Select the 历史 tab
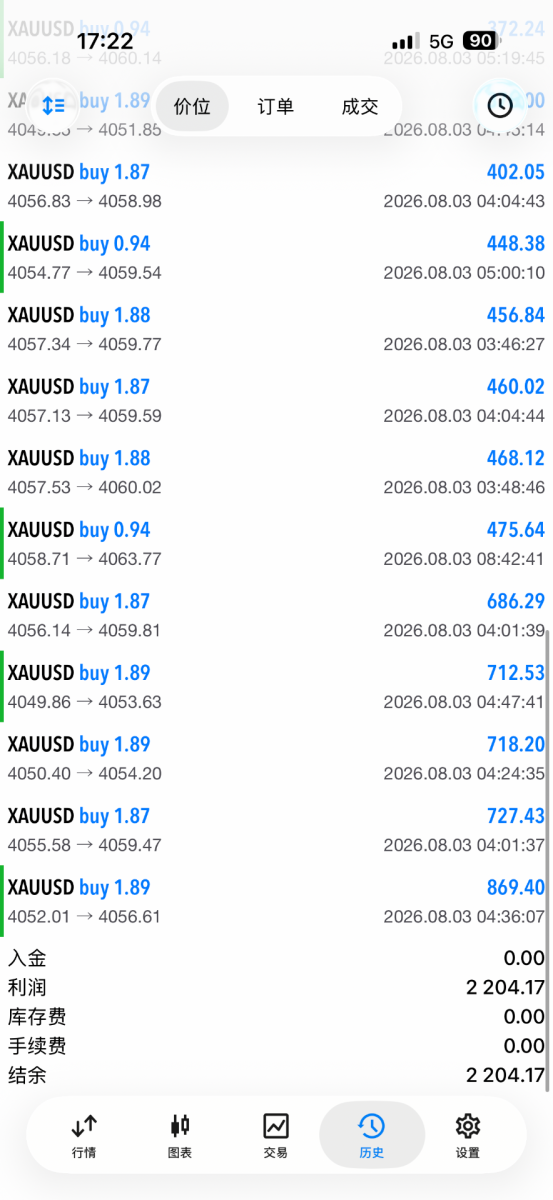Viewport: 553px width, 1200px height. pyautogui.click(x=371, y=1137)
